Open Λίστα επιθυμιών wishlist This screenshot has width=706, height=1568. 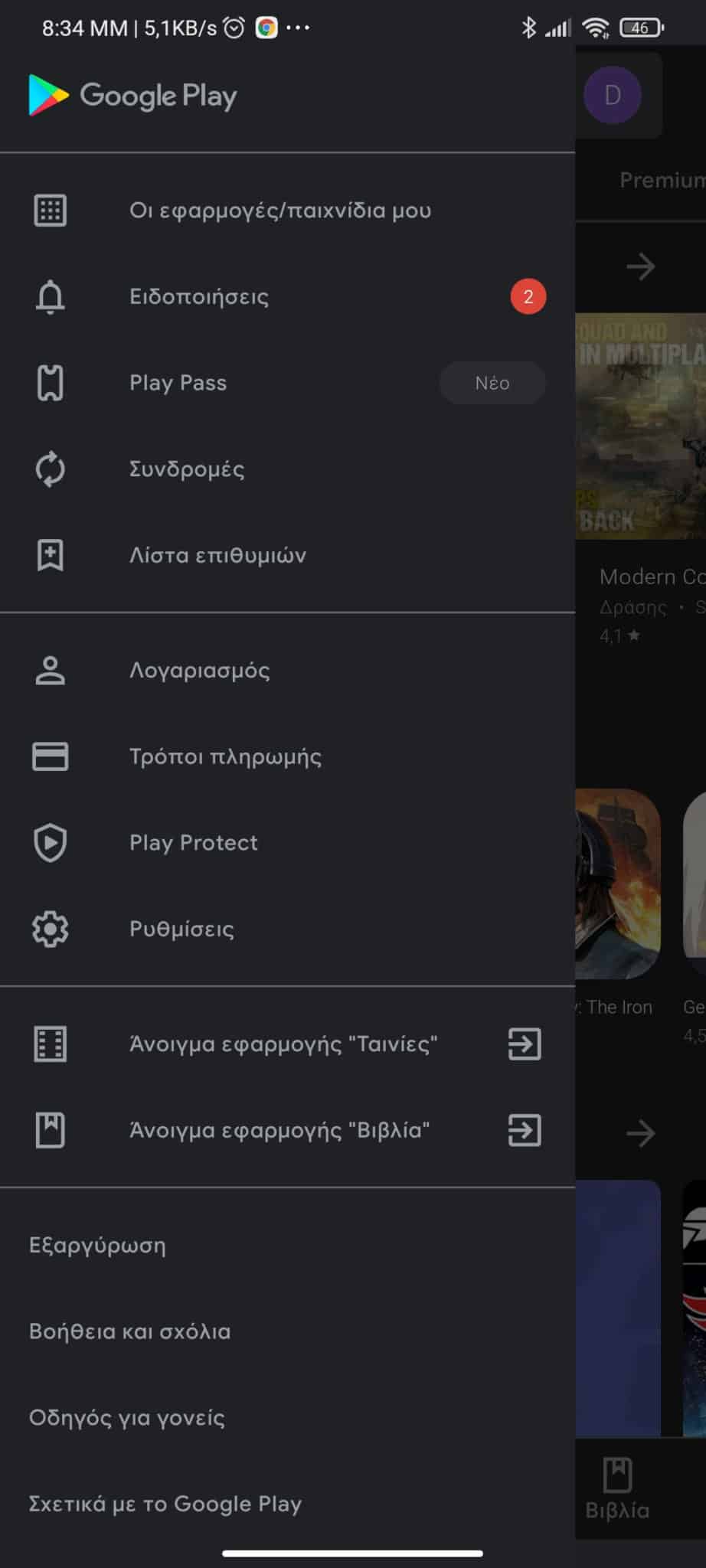tap(287, 555)
